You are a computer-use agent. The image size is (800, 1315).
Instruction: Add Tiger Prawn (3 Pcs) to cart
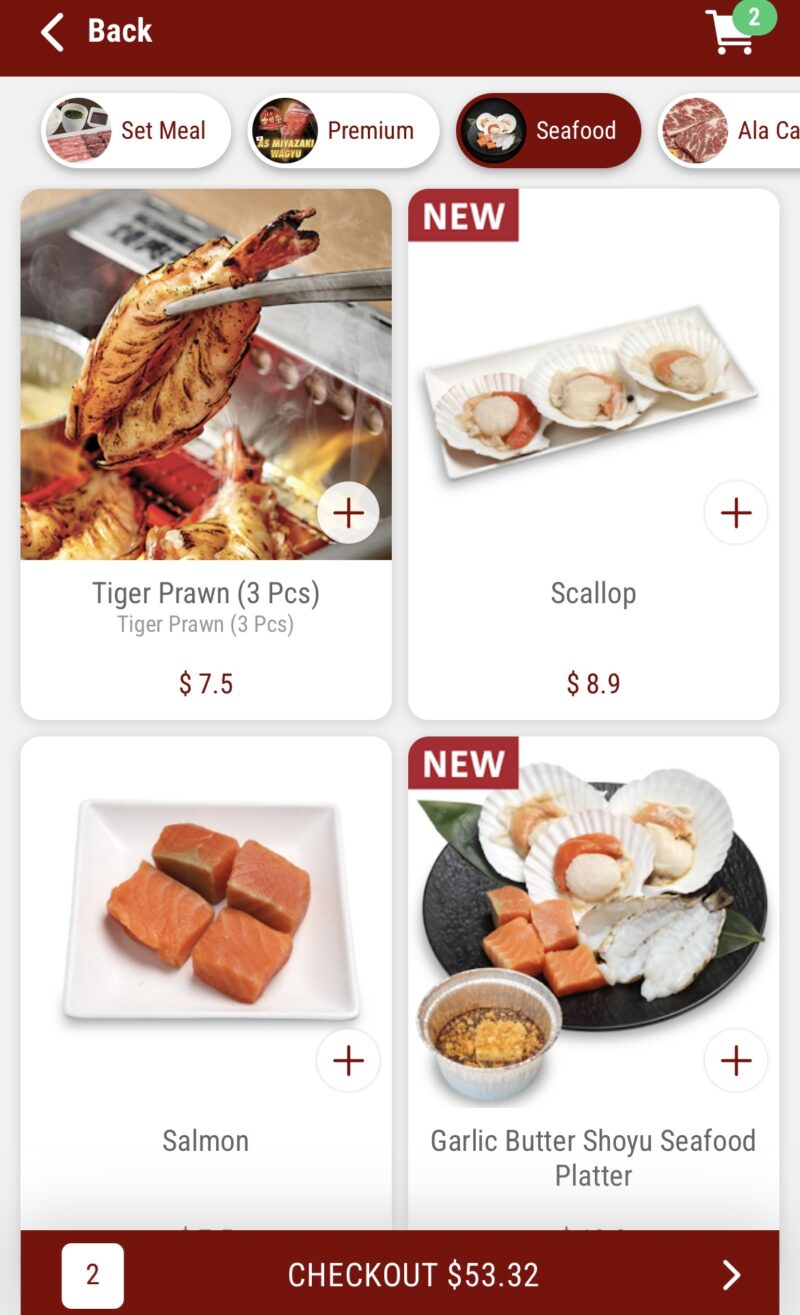pyautogui.click(x=348, y=513)
